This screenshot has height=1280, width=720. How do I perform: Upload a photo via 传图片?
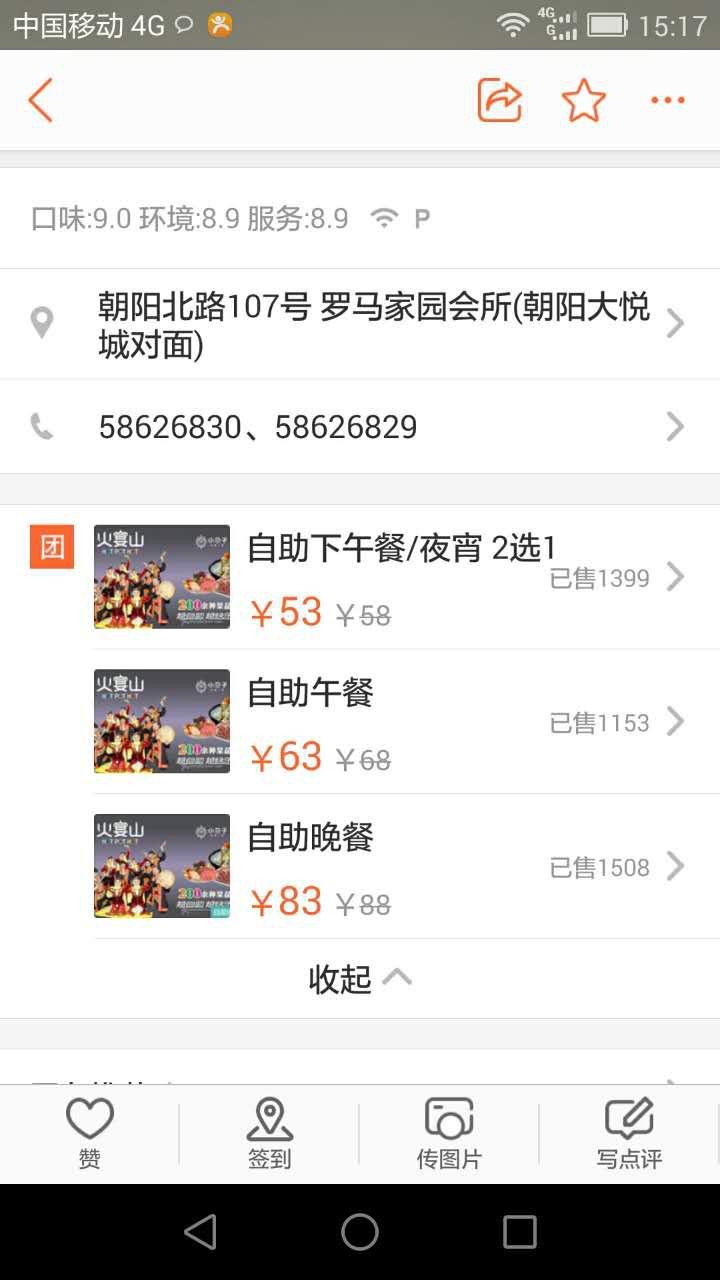pos(449,1133)
